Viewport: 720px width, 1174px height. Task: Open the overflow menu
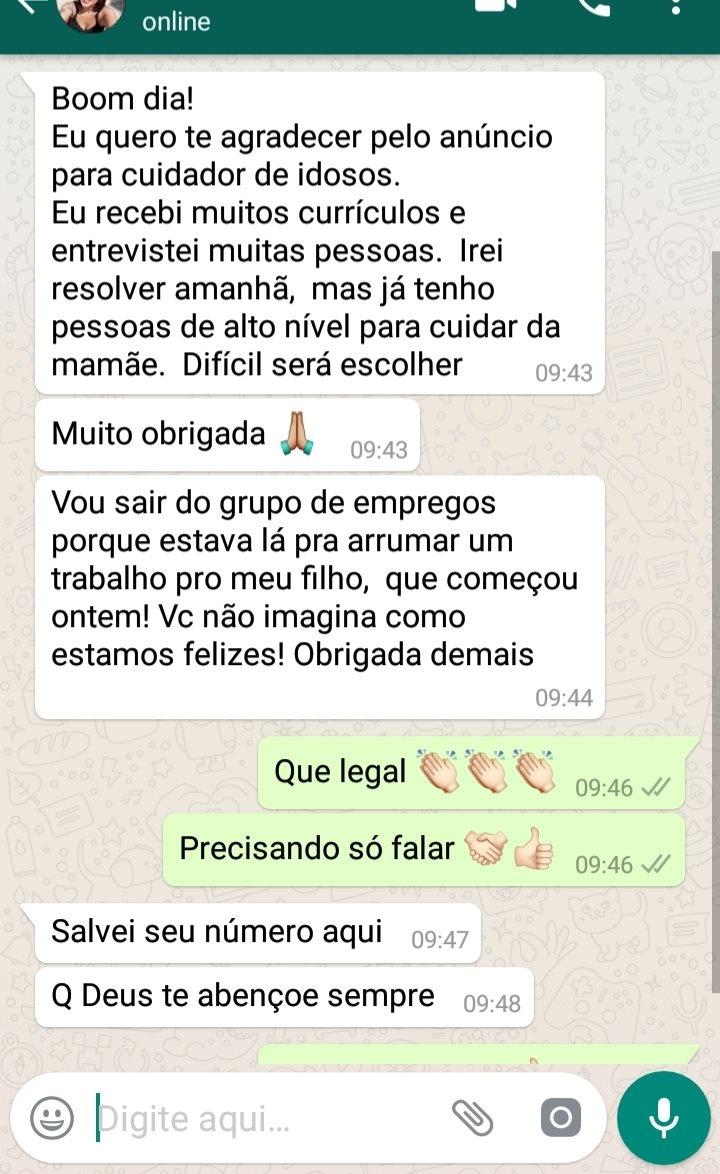tap(676, 6)
